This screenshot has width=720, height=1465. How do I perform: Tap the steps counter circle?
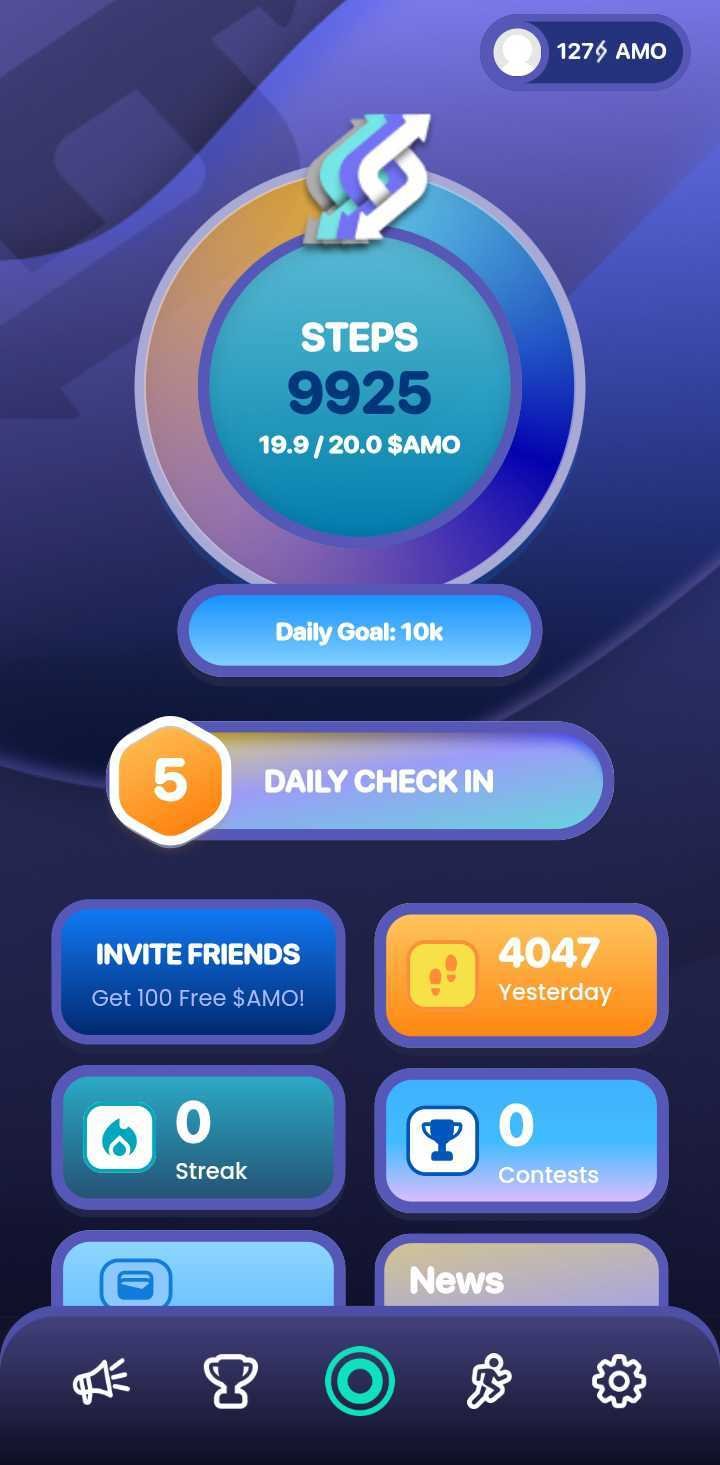pyautogui.click(x=360, y=386)
